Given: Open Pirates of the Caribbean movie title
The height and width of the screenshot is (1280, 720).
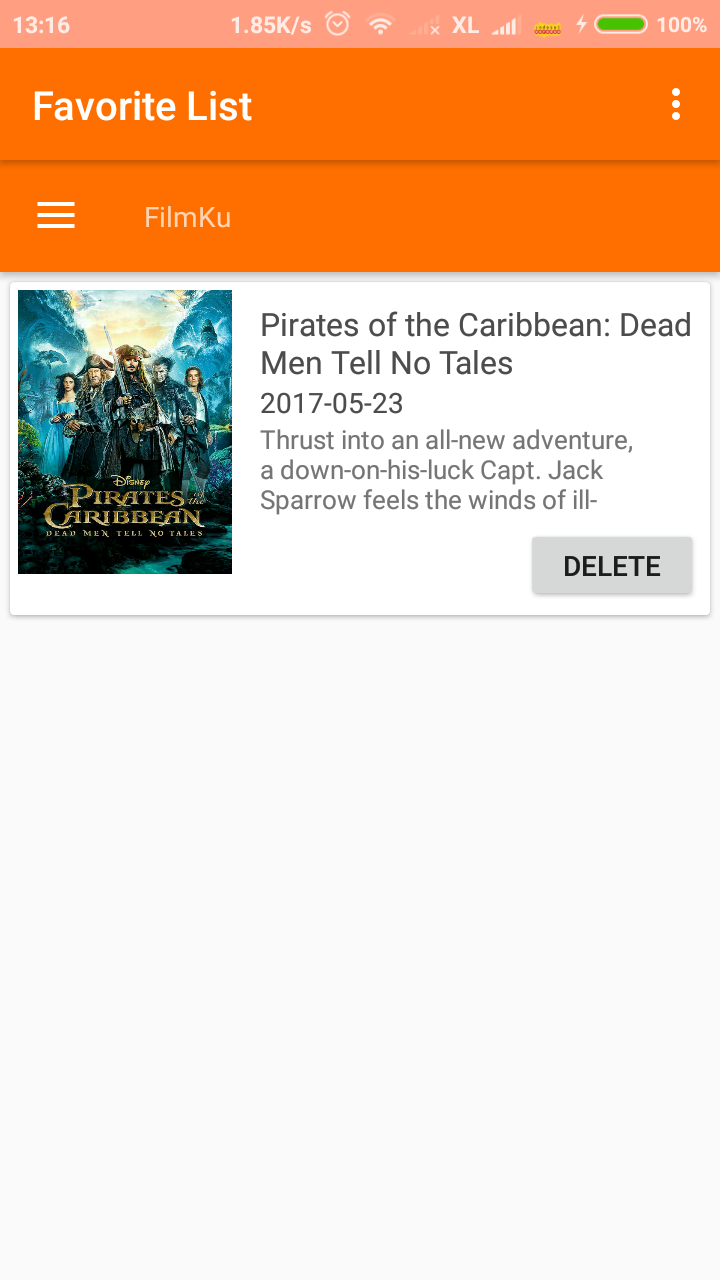Looking at the screenshot, I should coord(475,343).
